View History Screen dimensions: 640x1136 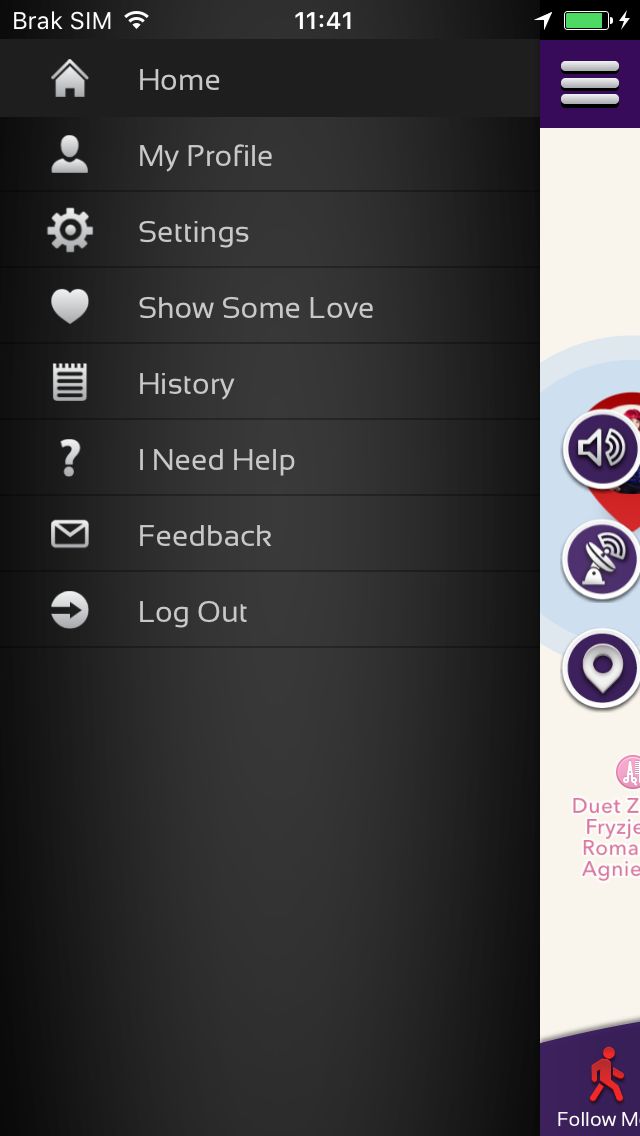click(270, 383)
